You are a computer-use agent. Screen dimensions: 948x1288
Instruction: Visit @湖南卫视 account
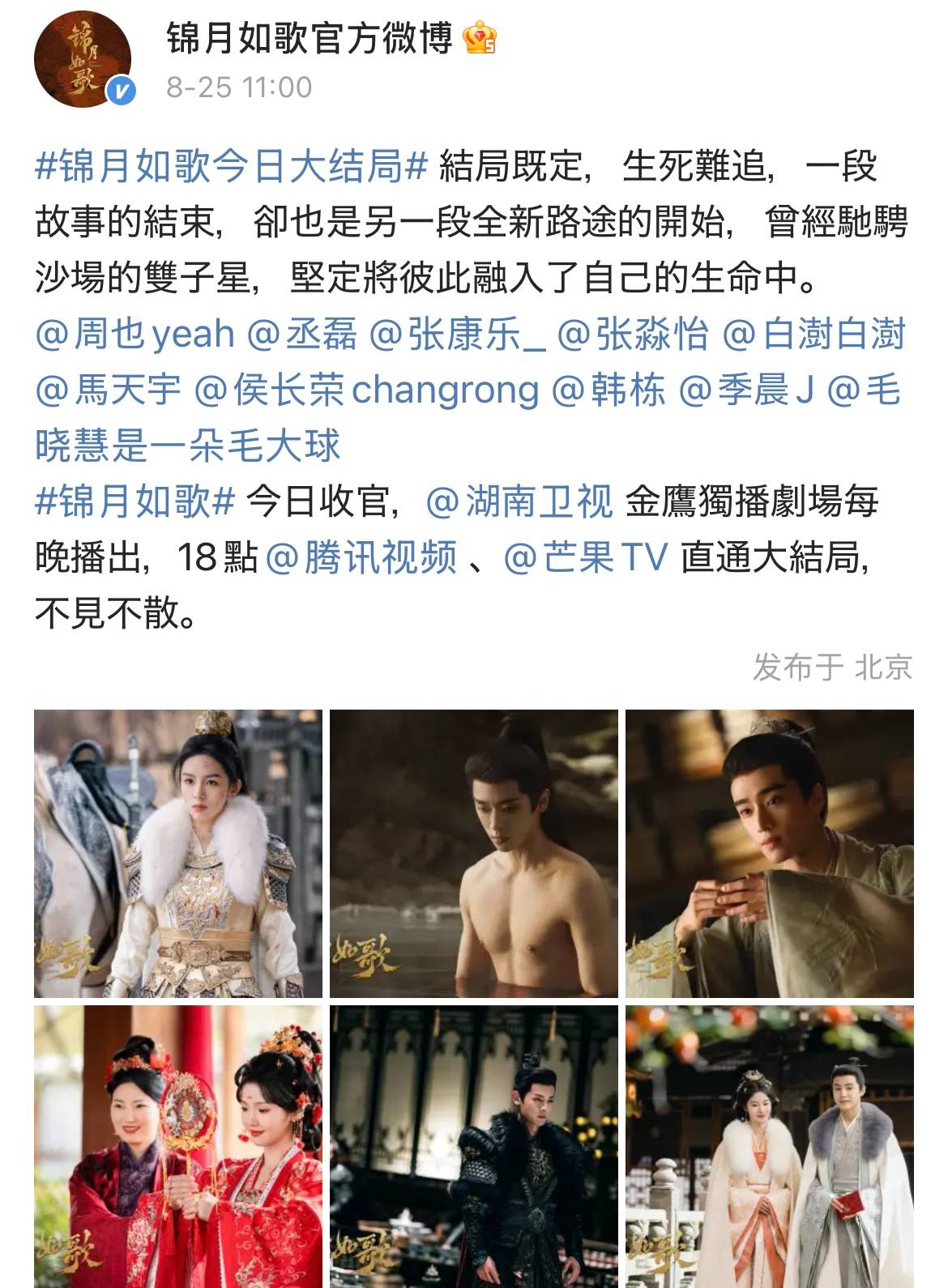(x=519, y=502)
